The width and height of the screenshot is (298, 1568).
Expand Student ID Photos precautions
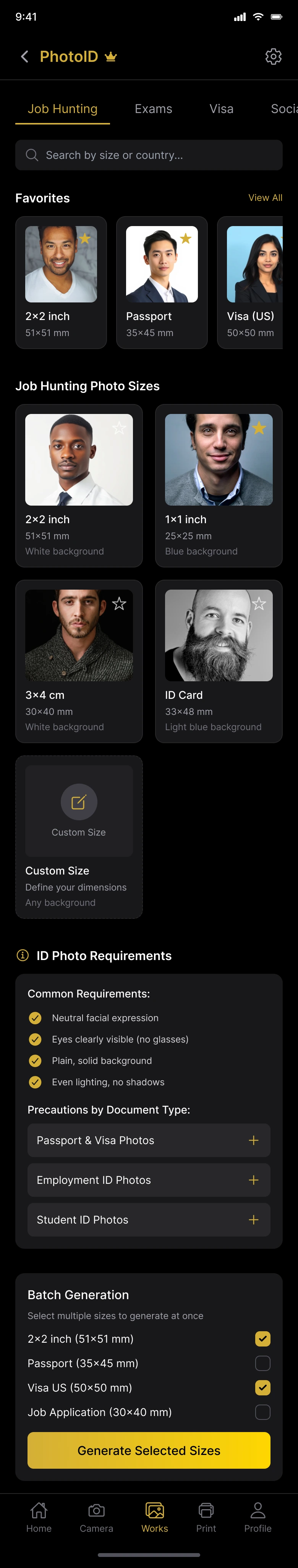[x=149, y=1219]
